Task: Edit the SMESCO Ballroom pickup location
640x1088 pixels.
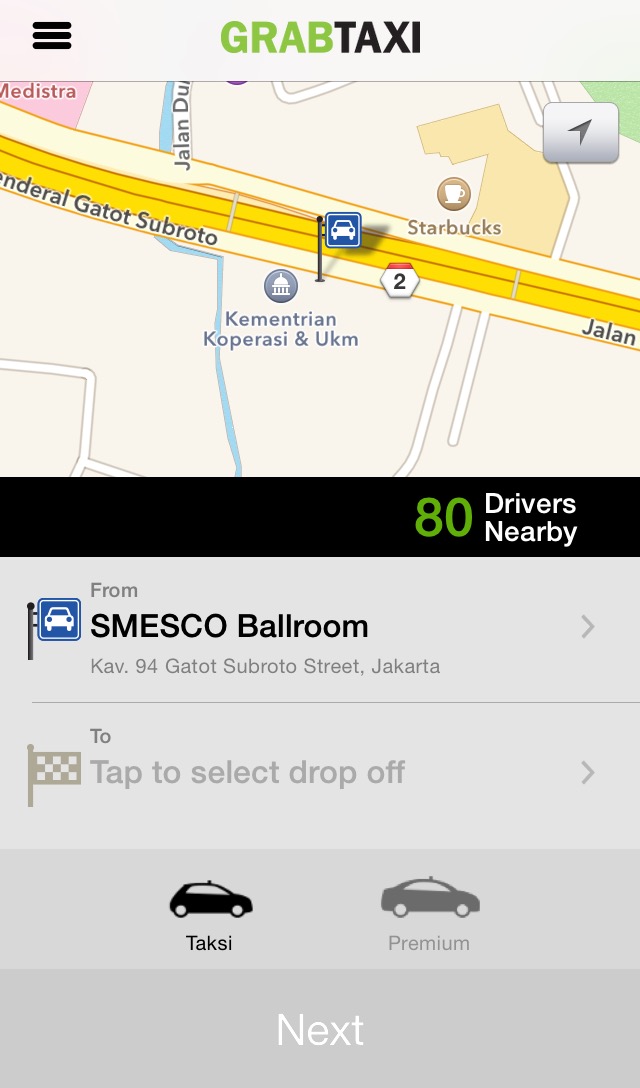Action: (320, 628)
